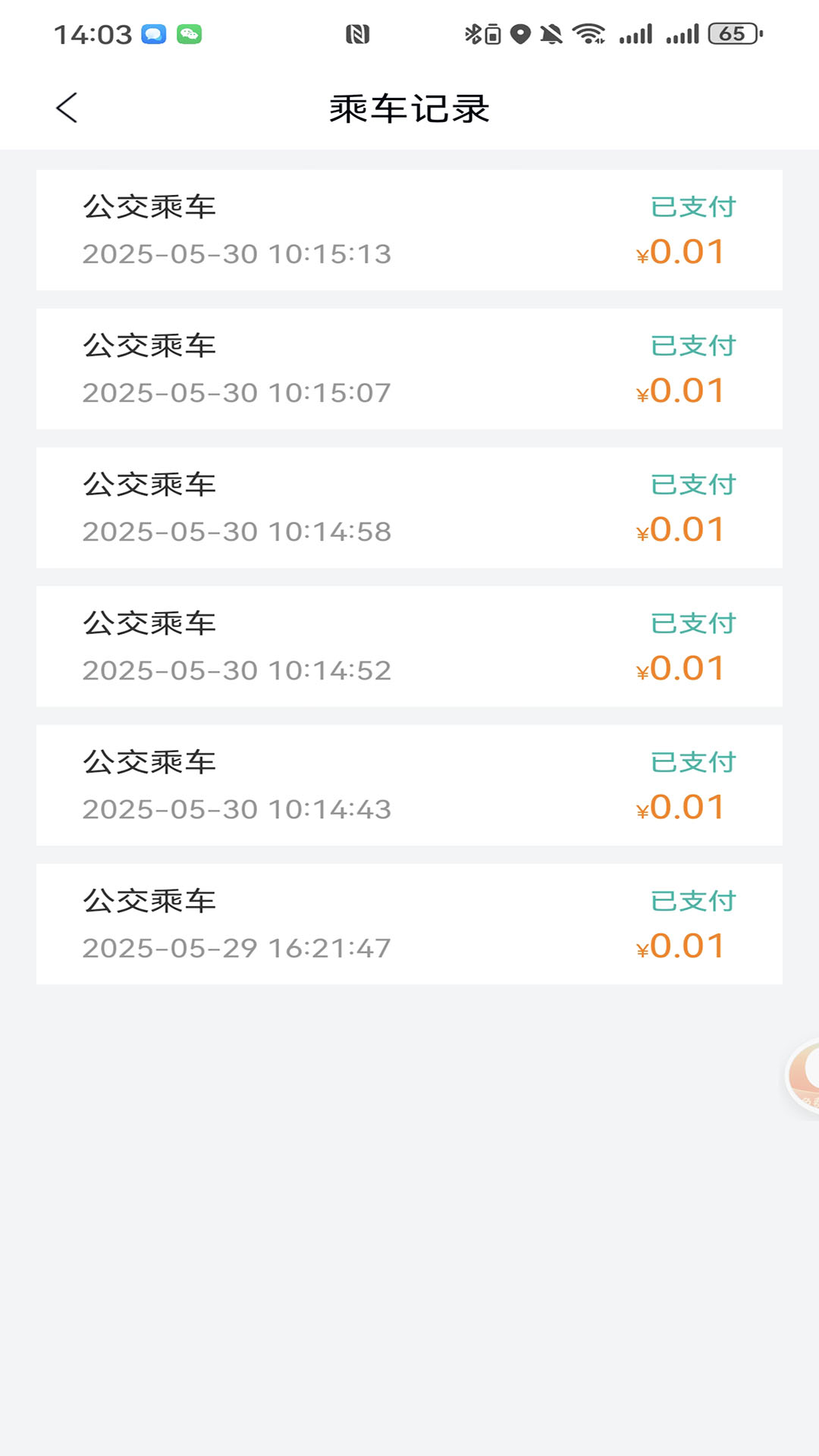Tap the blue messages icon in the status bar
This screenshot has width=819, height=1456.
click(x=152, y=33)
